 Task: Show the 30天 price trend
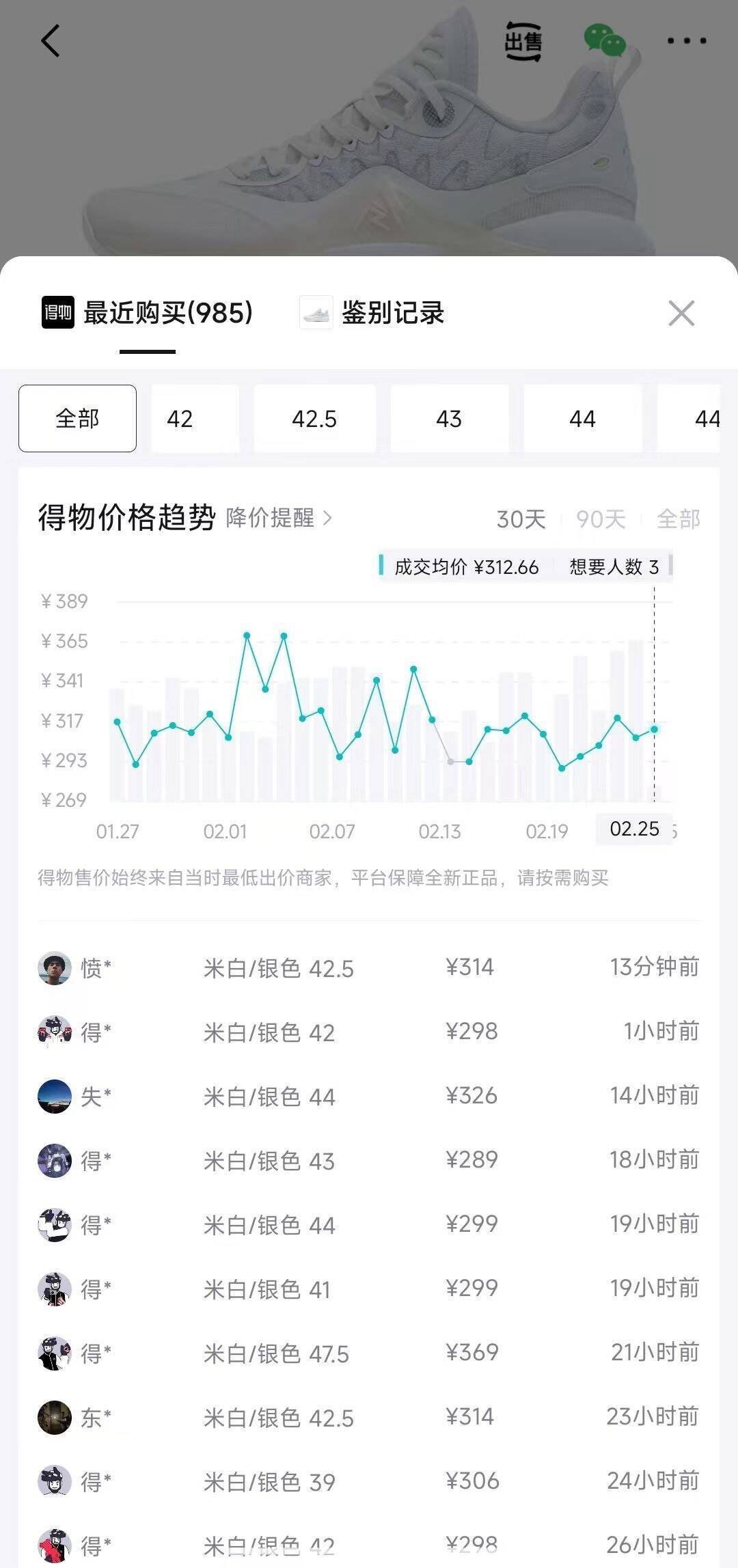point(521,519)
